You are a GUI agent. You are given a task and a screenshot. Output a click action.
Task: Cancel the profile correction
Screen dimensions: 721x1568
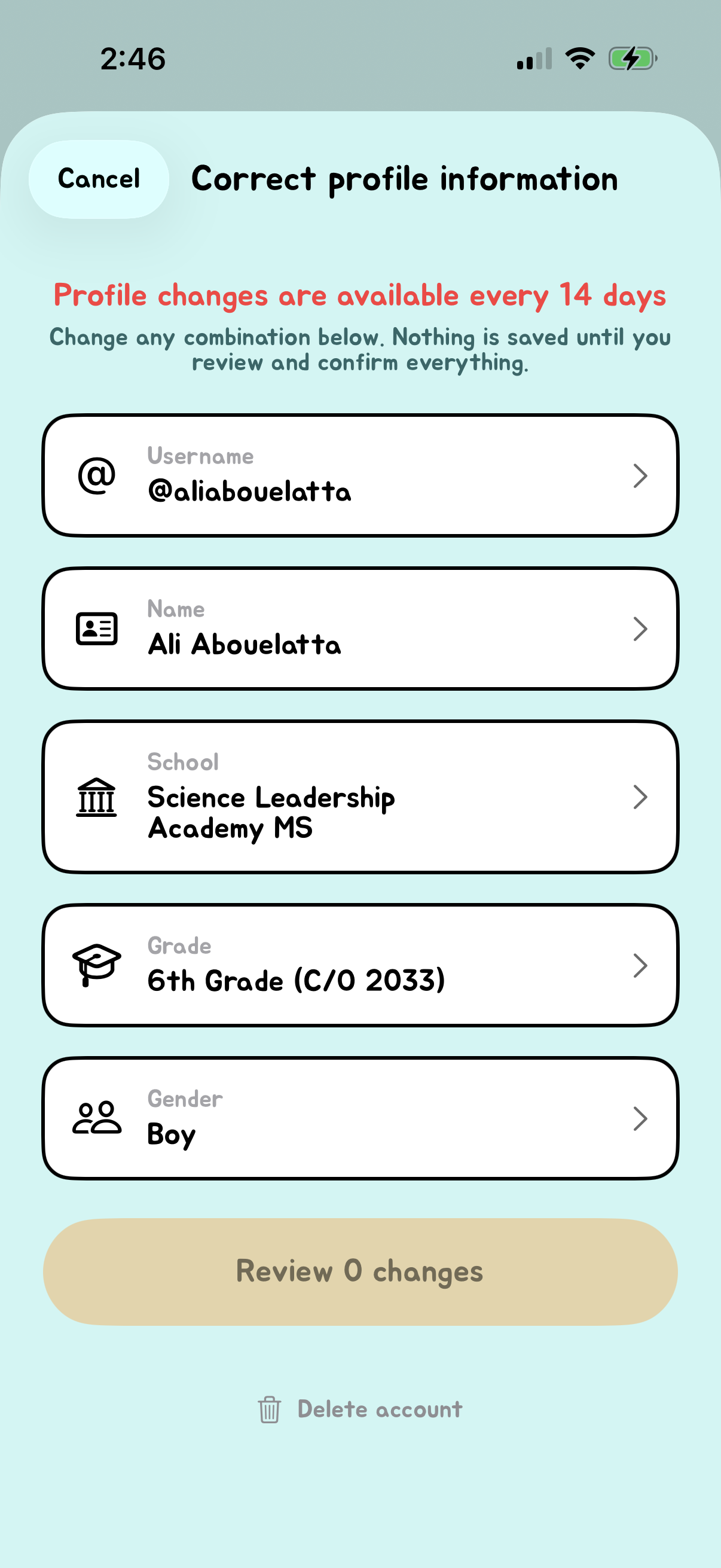pos(99,179)
